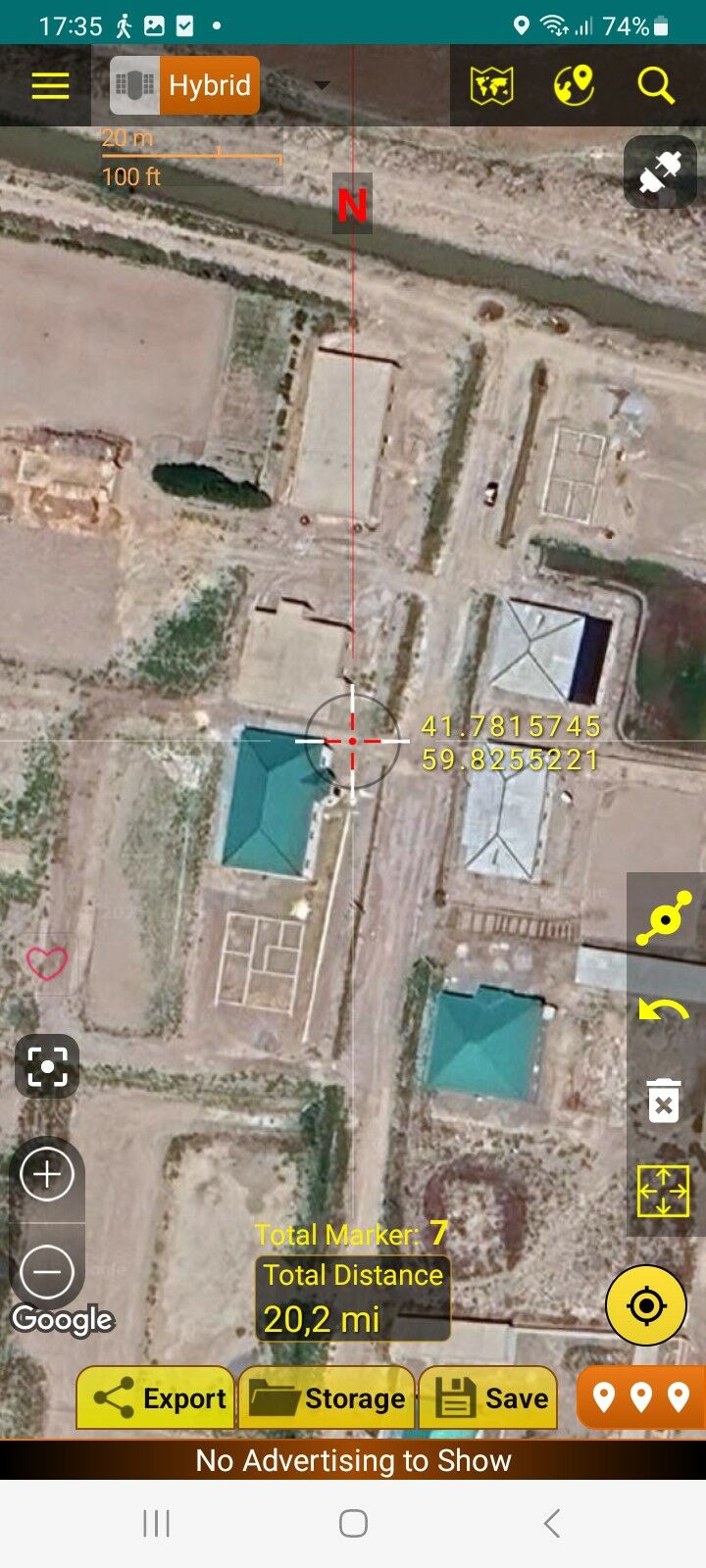Center the map on my location

[646, 1305]
